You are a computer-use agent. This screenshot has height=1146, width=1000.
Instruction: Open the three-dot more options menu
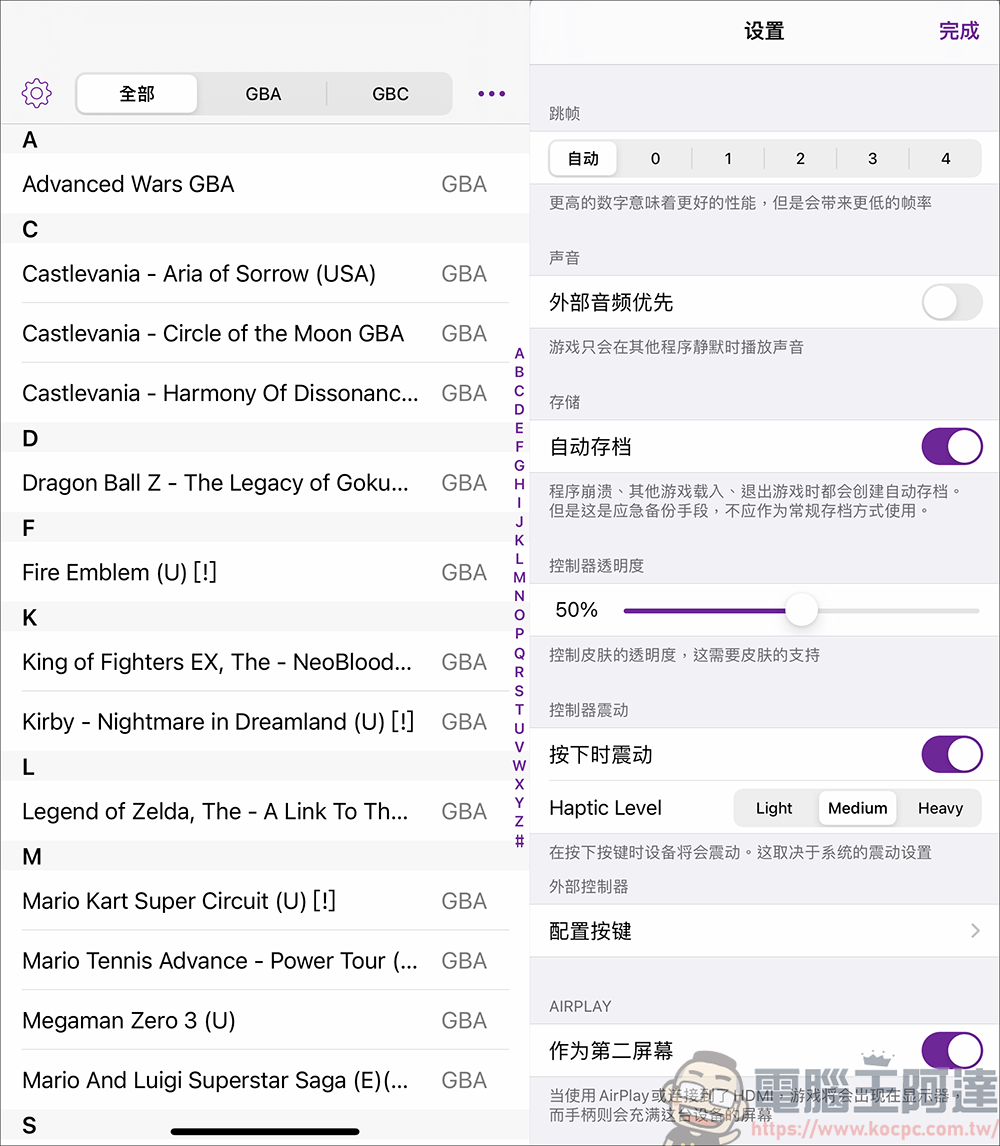pos(491,94)
